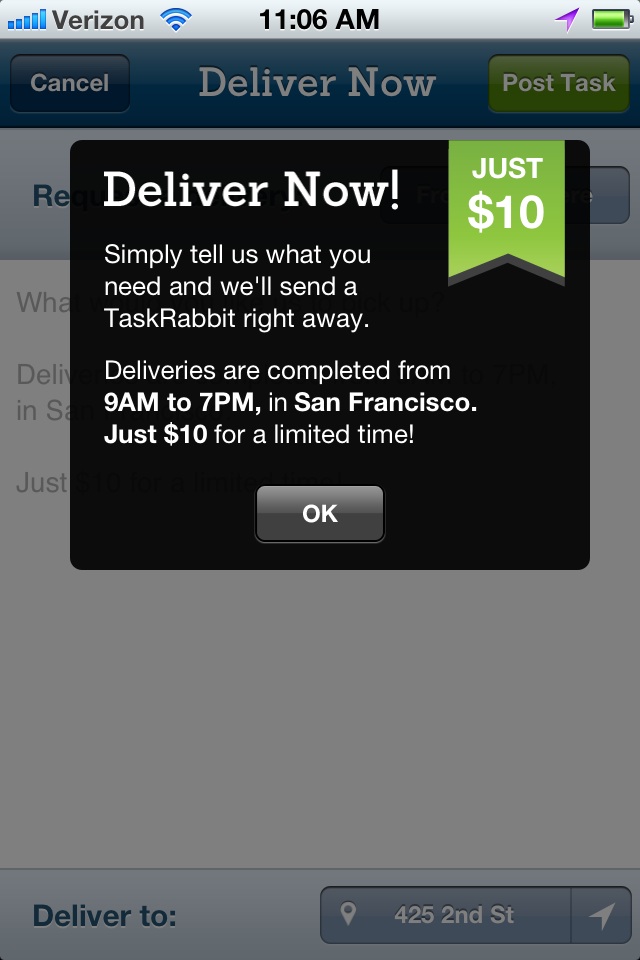Dismiss the Deliver Now dialog with OK
This screenshot has height=960, width=640.
click(x=320, y=514)
